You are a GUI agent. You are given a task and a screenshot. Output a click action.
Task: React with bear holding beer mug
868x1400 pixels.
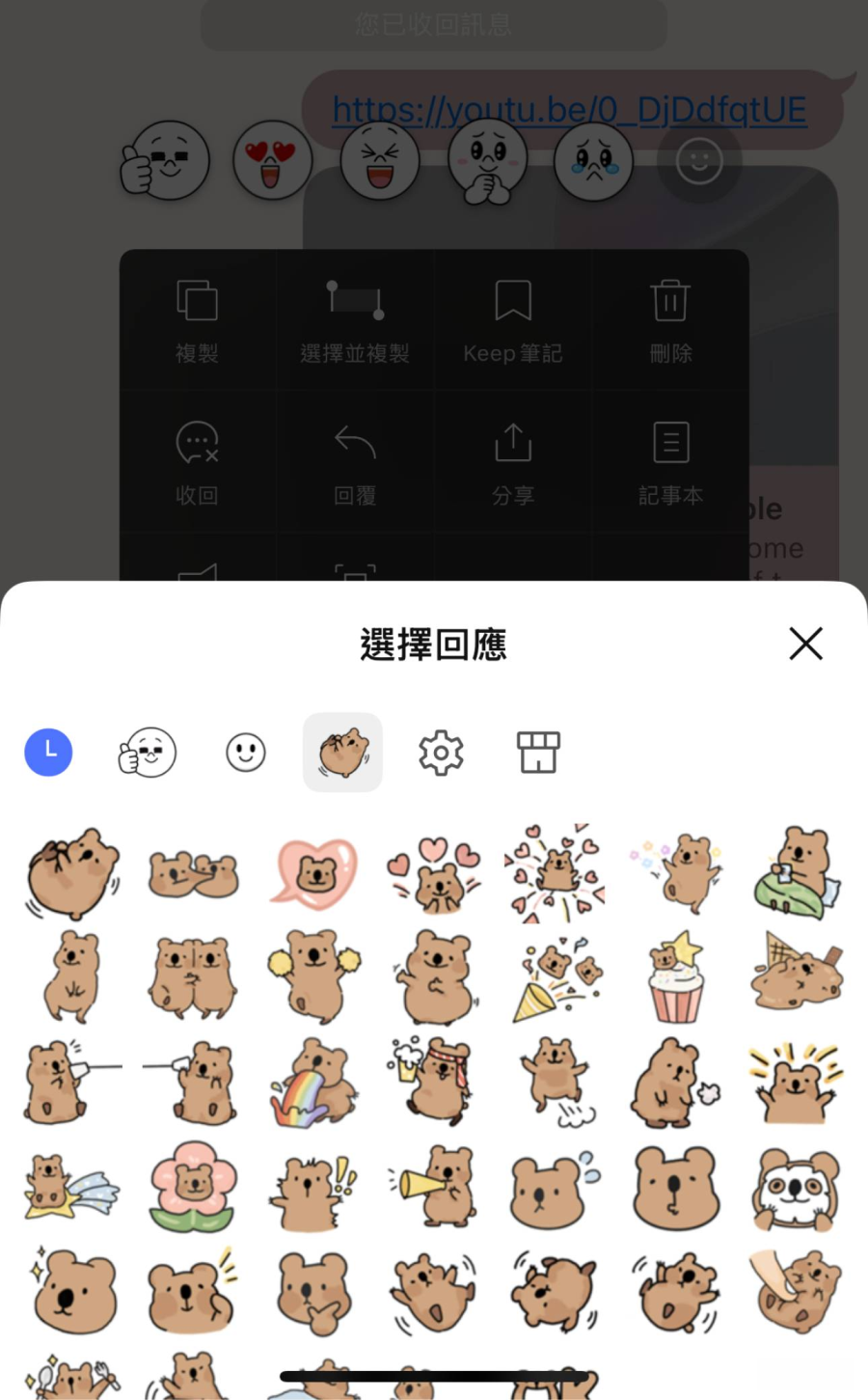tap(433, 1081)
